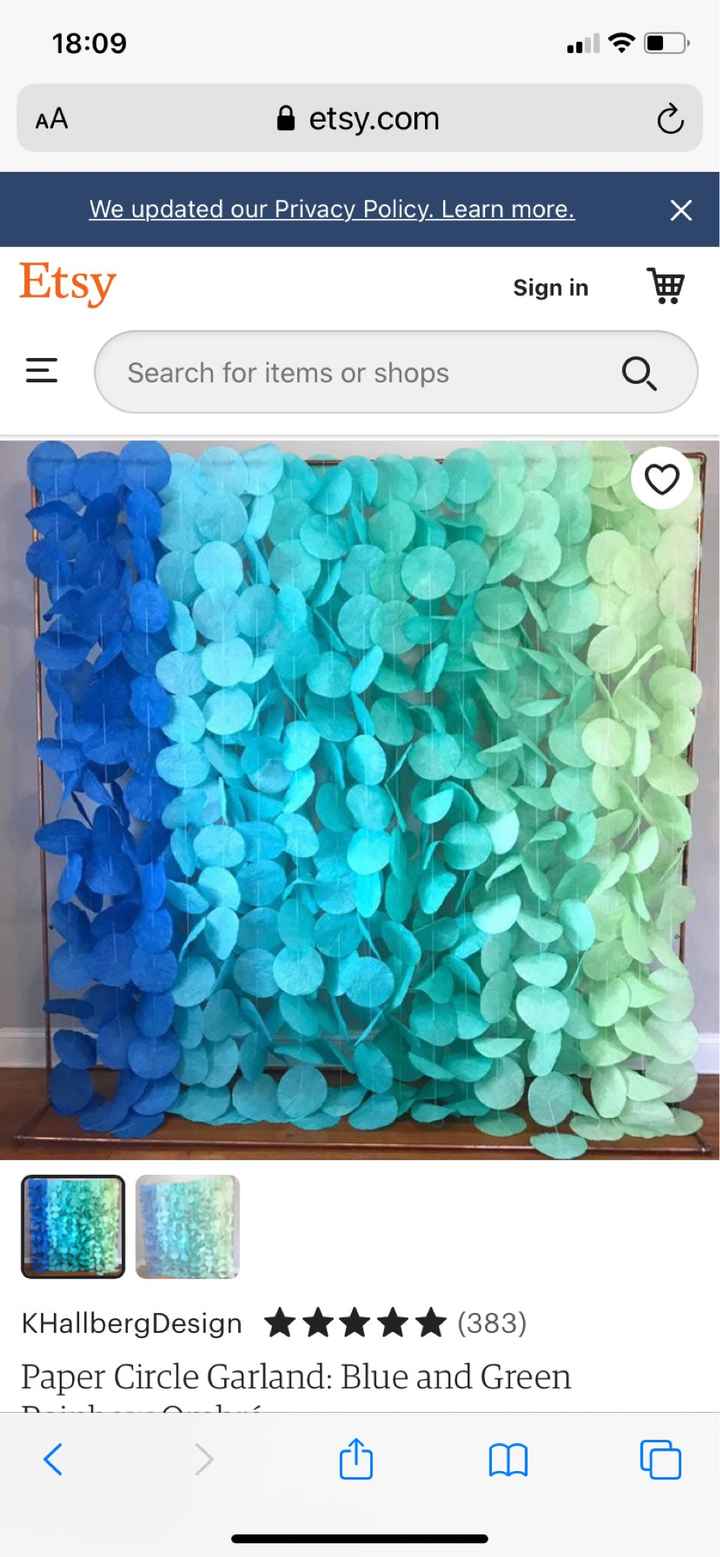Show open Safari tabs
Image resolution: width=720 pixels, height=1557 pixels.
[x=660, y=1460]
